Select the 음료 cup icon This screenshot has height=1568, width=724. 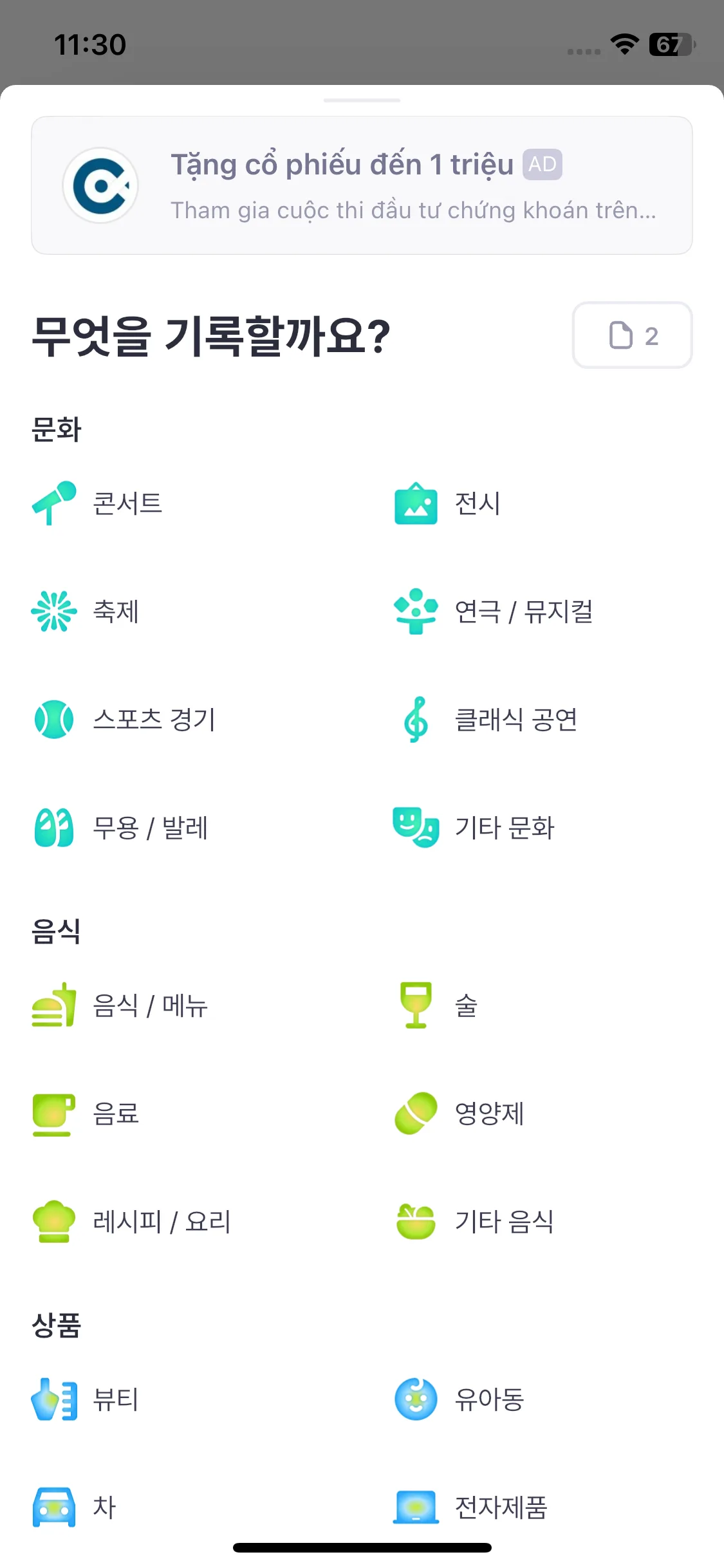[54, 1114]
